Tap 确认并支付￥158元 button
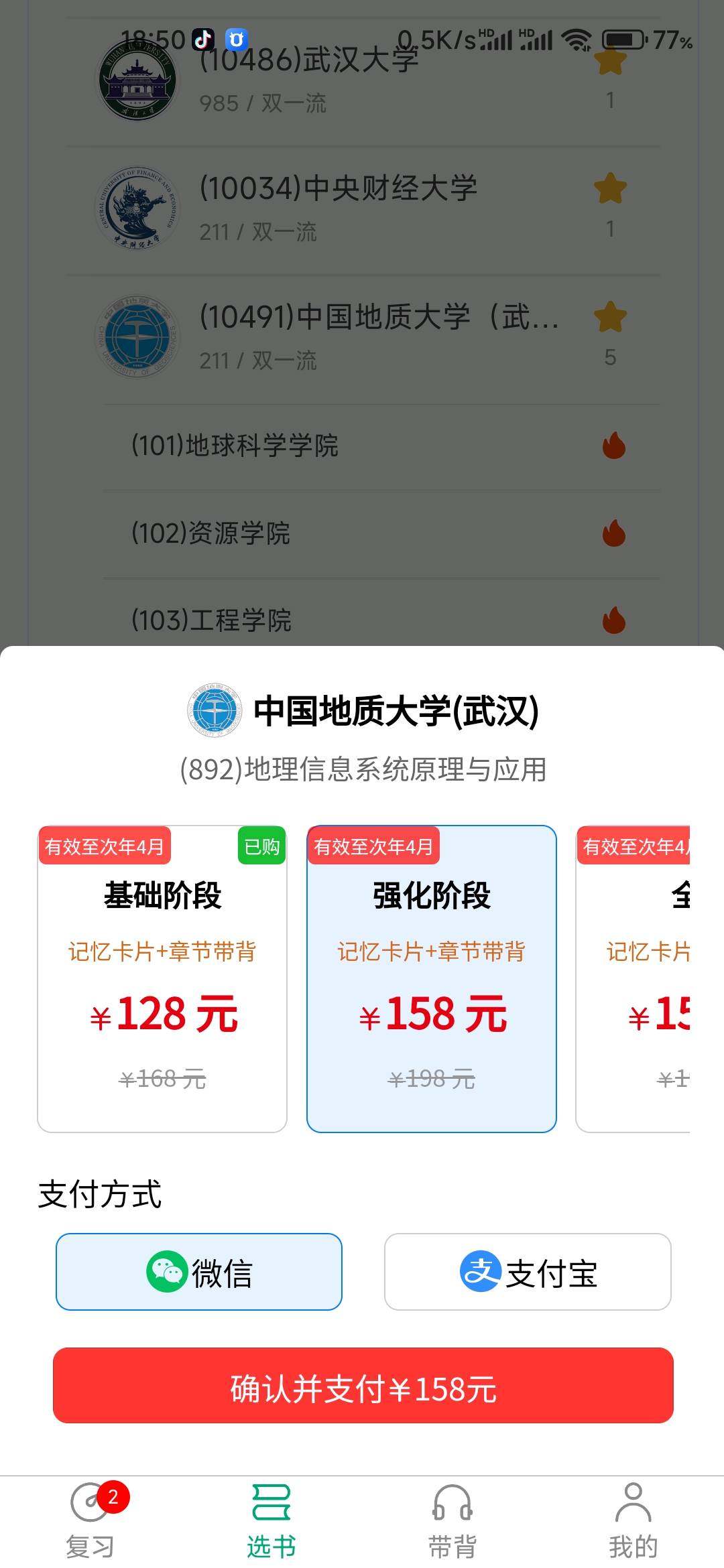The width and height of the screenshot is (724, 1568). coord(363,1386)
